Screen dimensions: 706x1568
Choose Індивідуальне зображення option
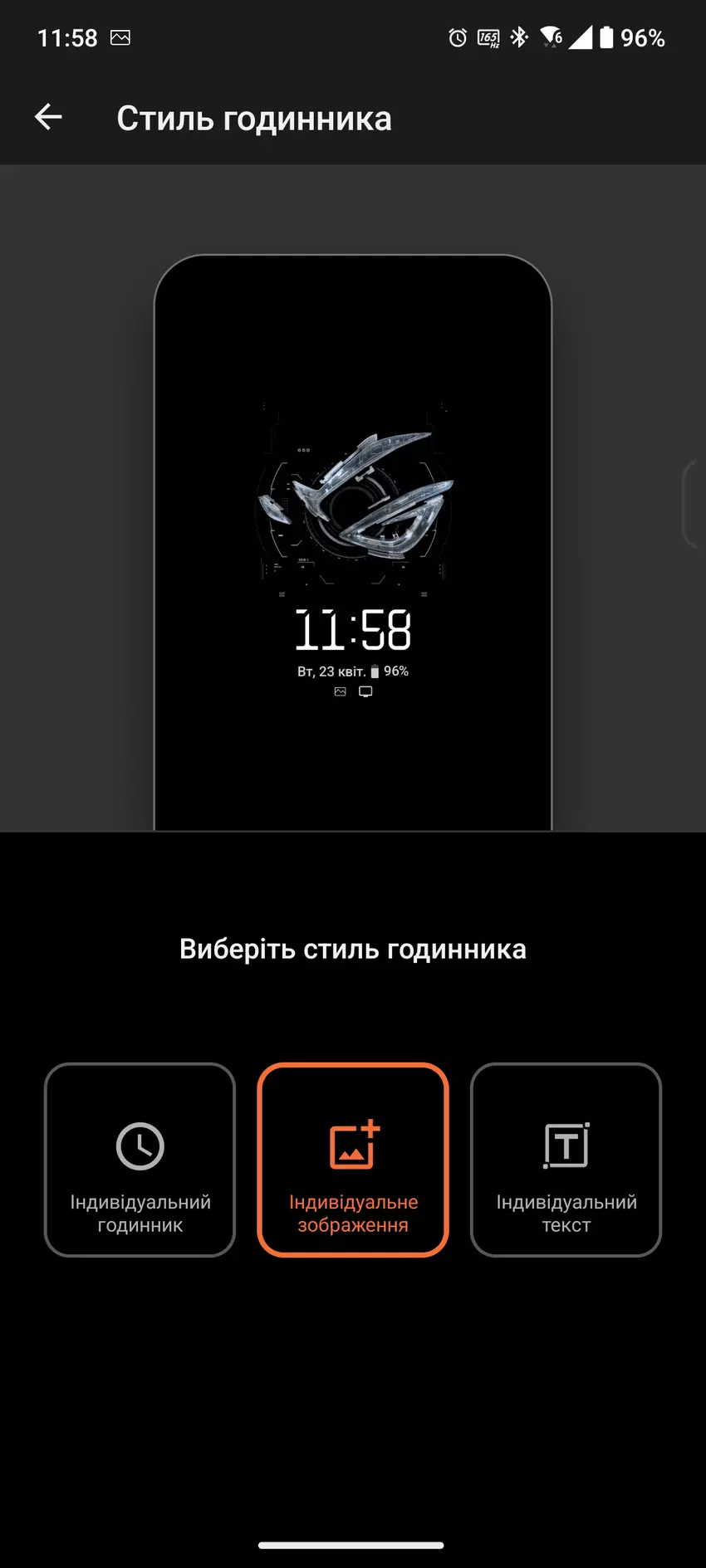tap(353, 1159)
